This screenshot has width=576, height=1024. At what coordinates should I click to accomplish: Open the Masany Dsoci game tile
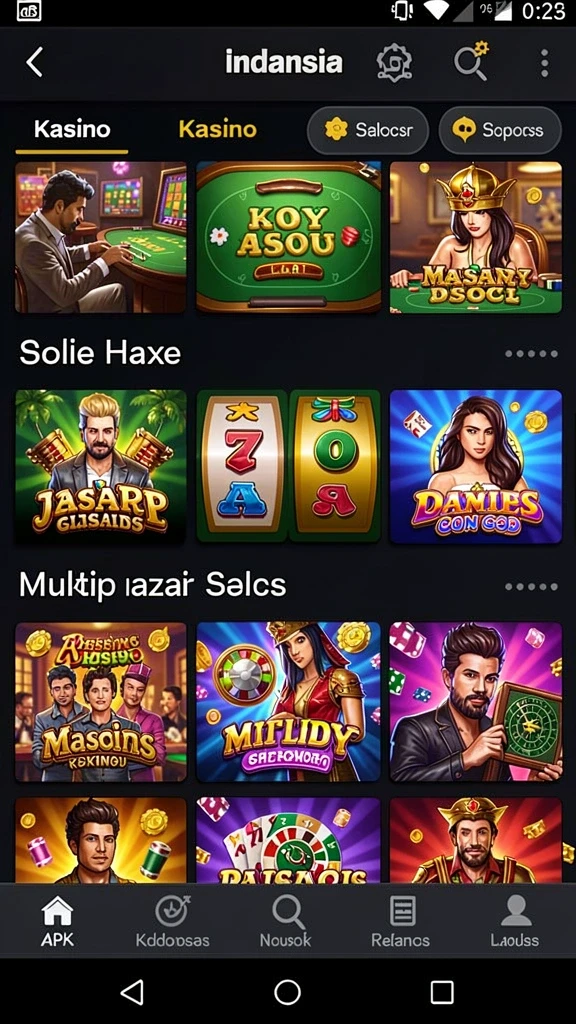click(x=475, y=237)
